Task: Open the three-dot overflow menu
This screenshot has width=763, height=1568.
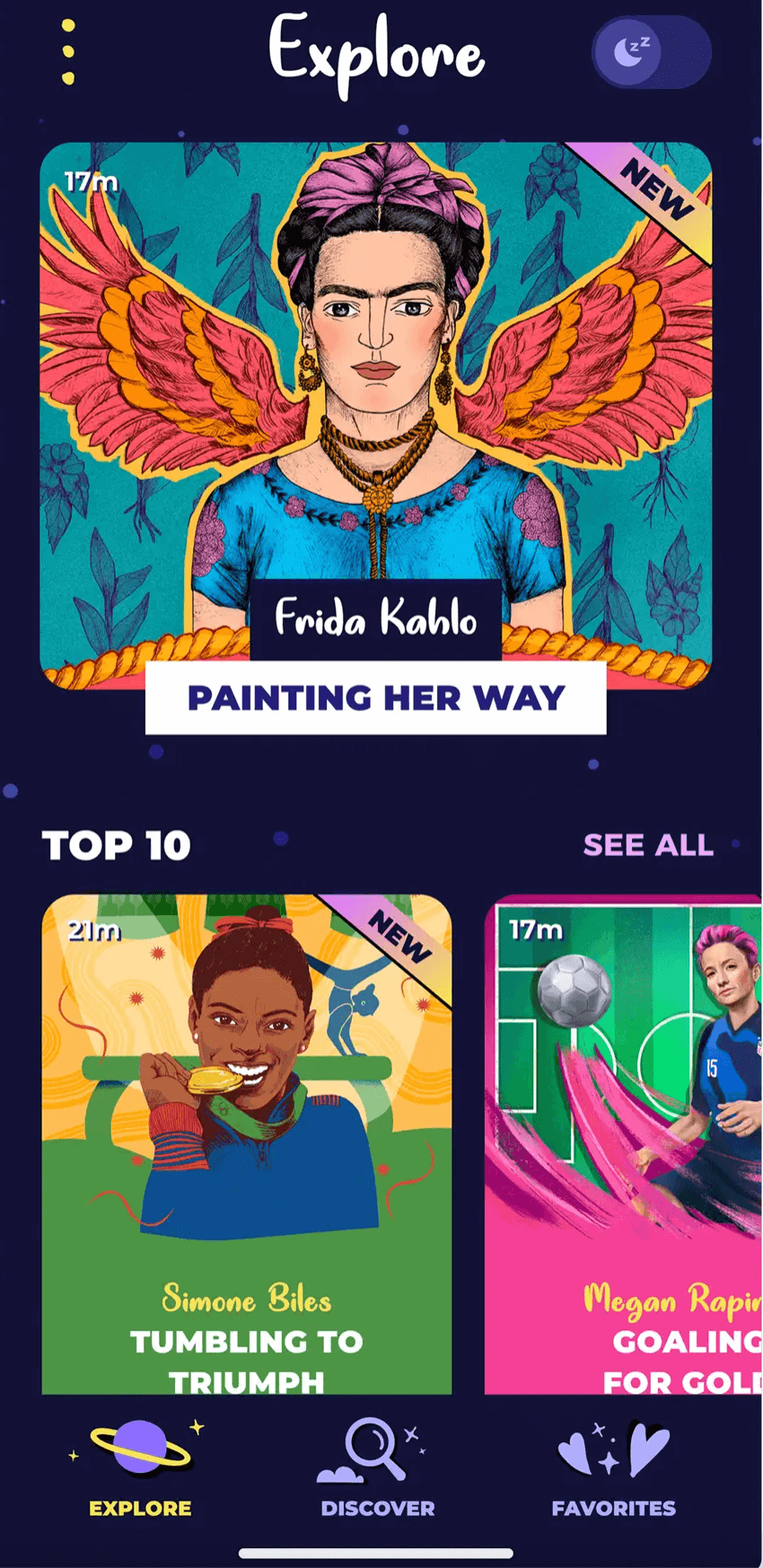Action: (x=68, y=53)
